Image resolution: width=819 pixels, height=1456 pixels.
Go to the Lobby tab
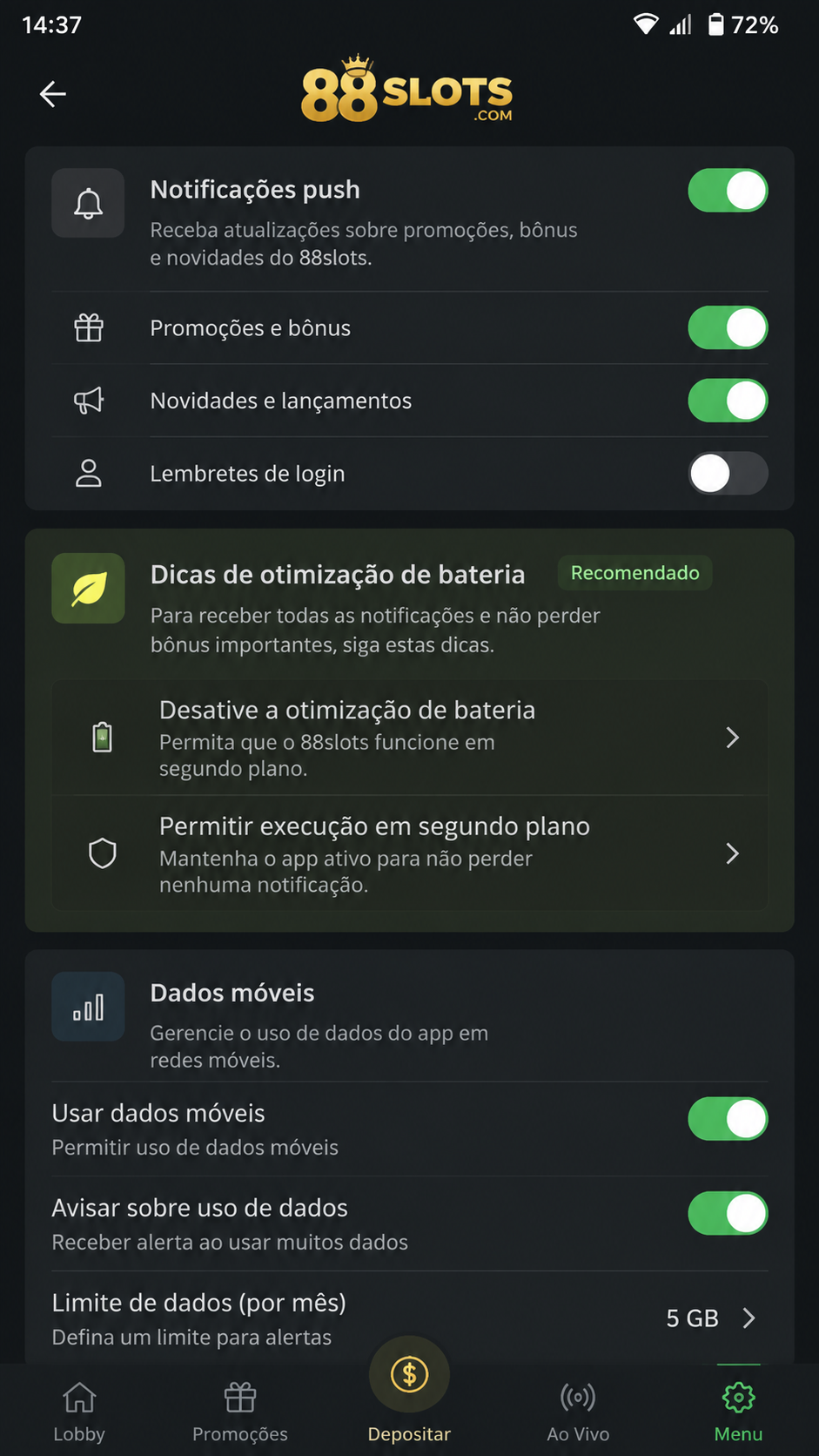tap(79, 1411)
